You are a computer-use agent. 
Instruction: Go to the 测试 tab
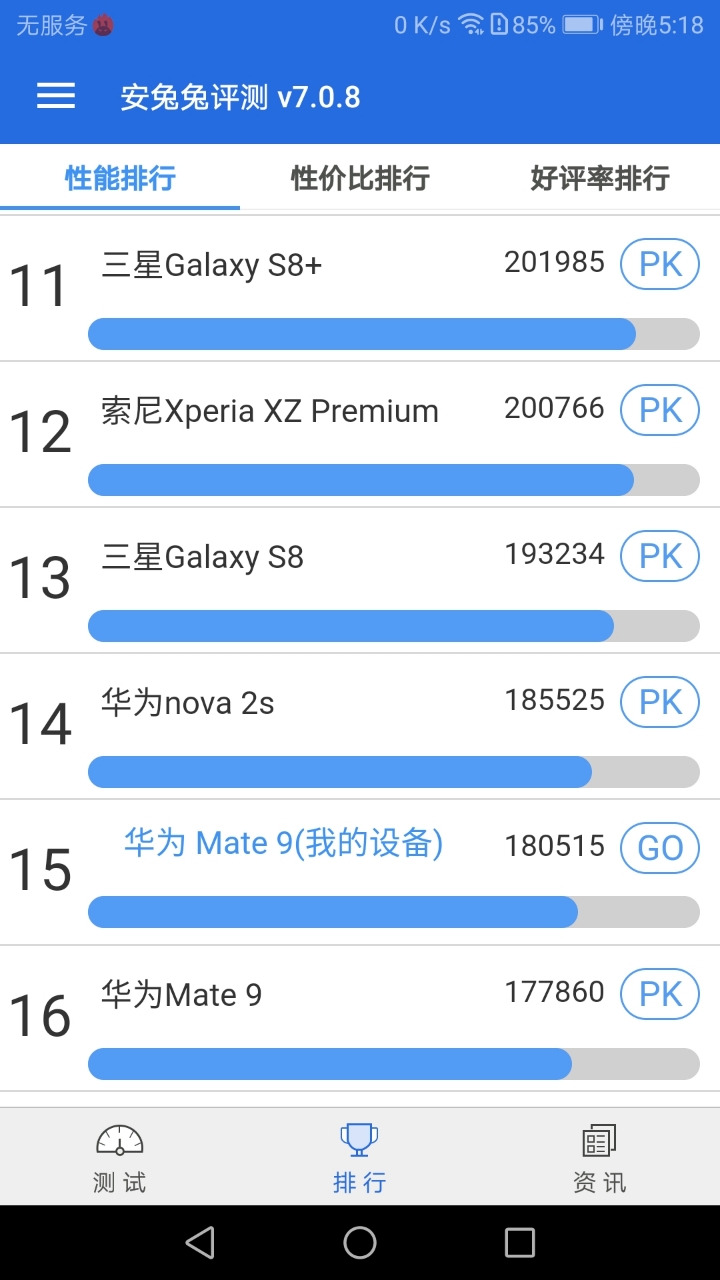click(x=120, y=1158)
